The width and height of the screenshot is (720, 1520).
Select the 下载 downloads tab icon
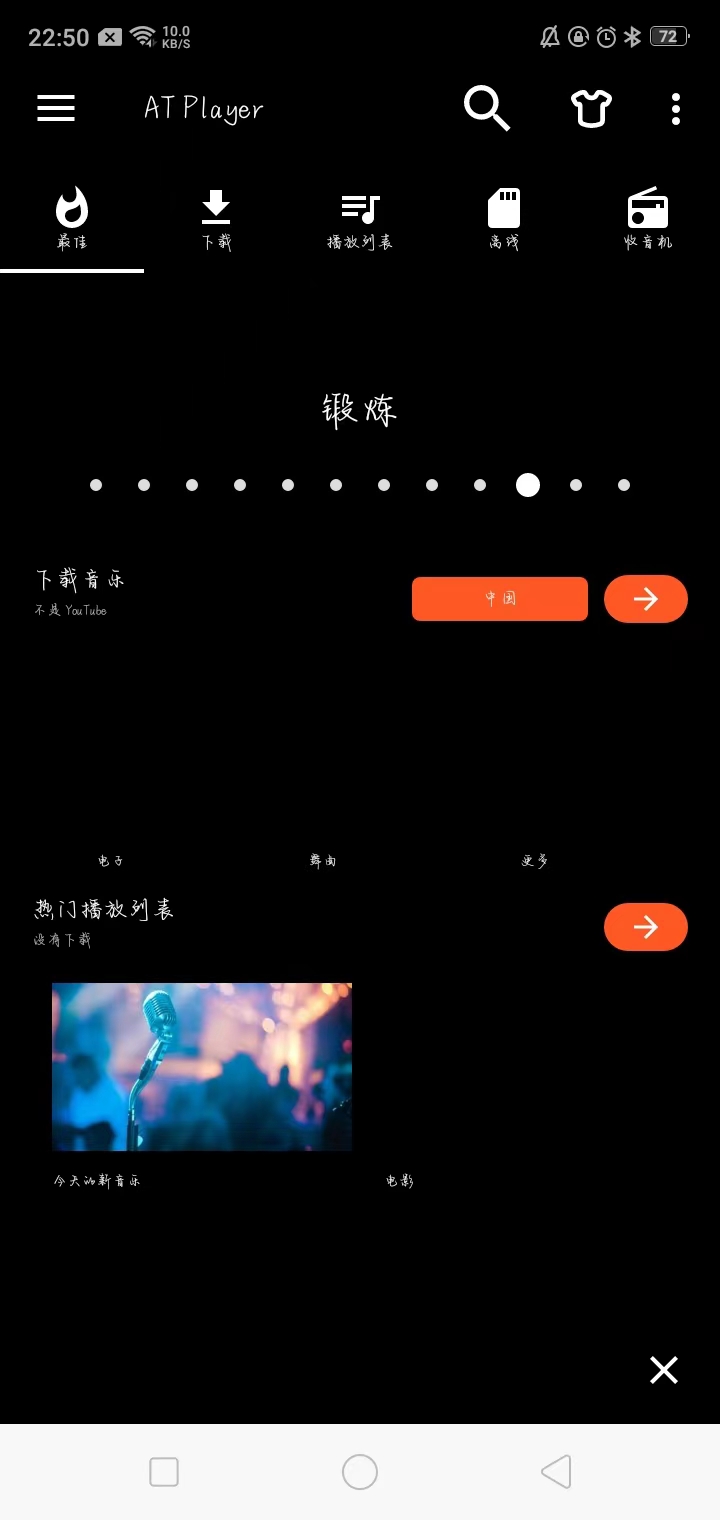pos(216,212)
